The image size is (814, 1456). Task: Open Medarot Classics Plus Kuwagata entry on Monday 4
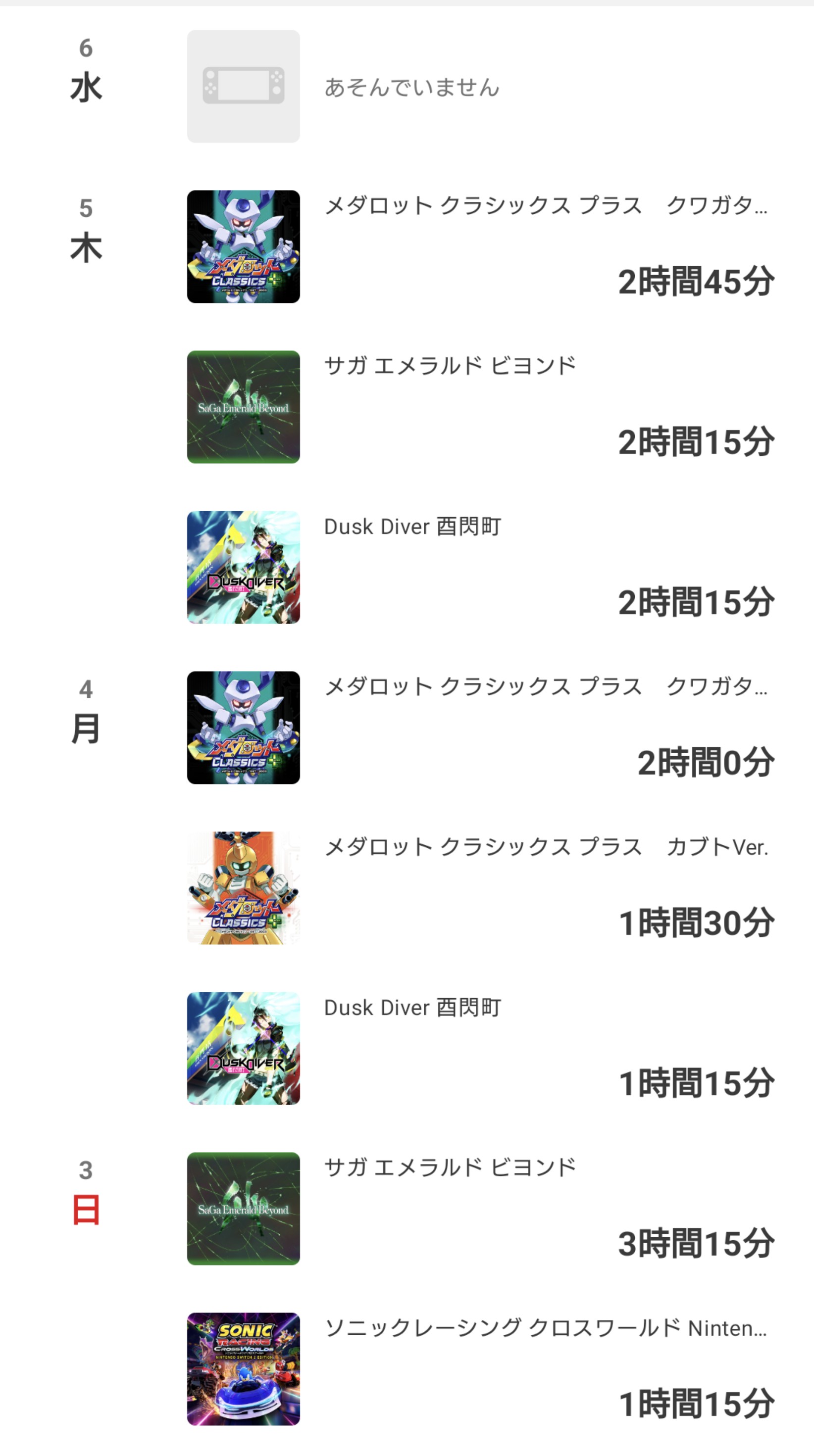click(481, 728)
